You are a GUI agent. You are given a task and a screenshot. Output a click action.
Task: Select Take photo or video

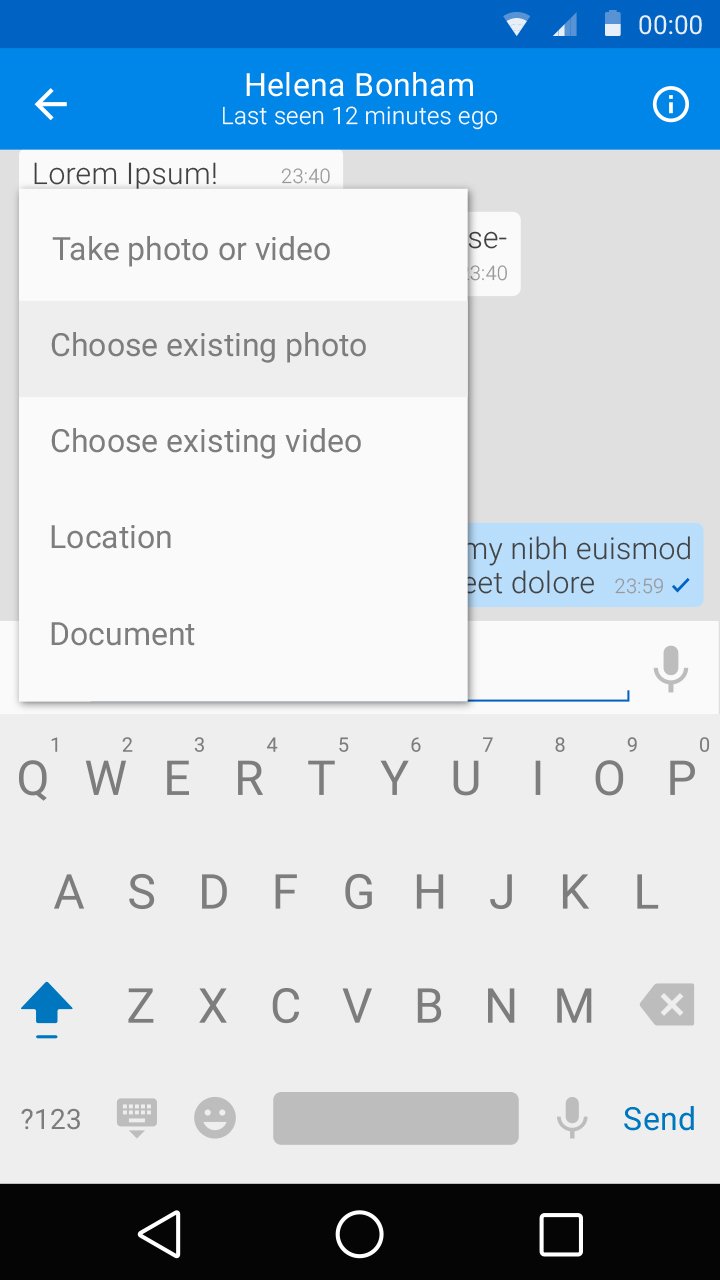coord(243,249)
